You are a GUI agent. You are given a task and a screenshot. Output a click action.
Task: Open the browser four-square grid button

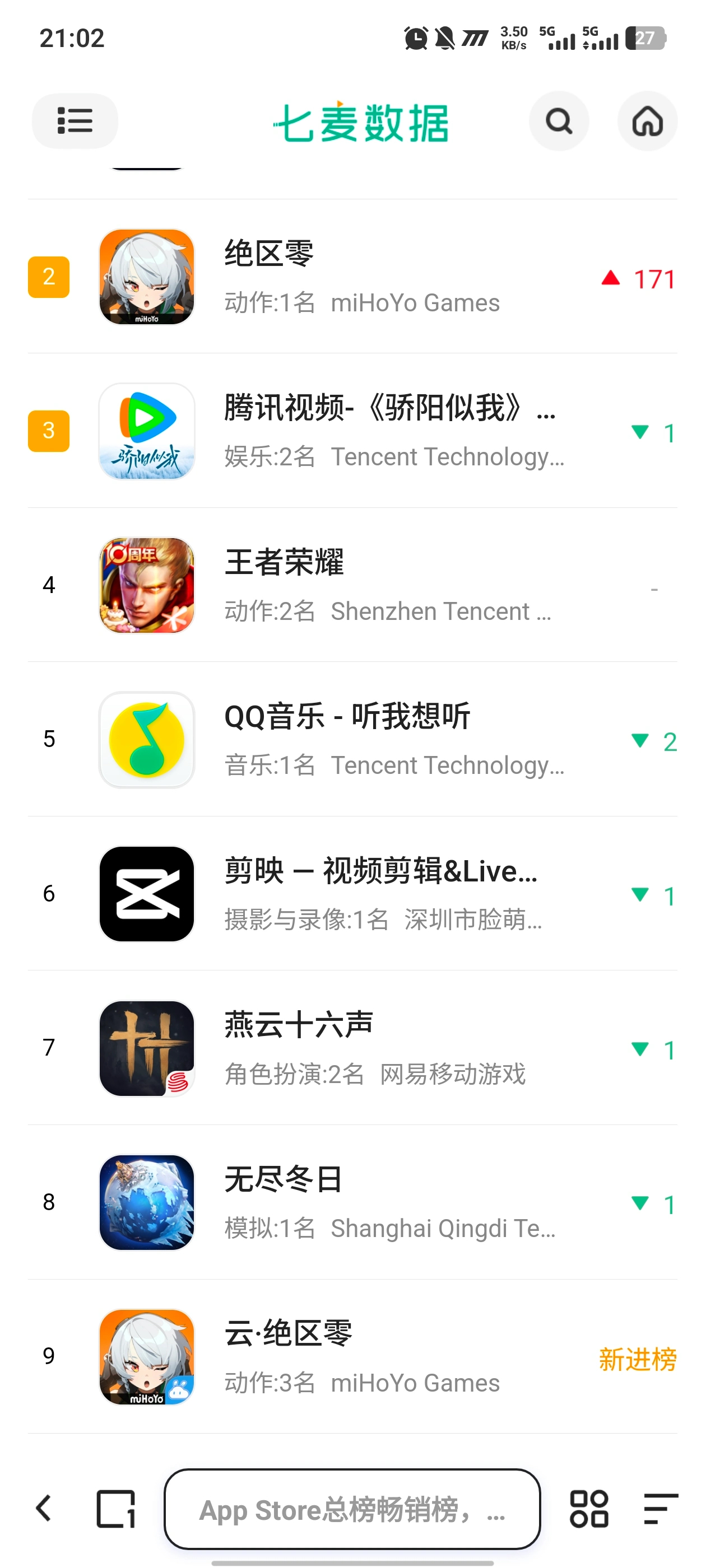pyautogui.click(x=588, y=1509)
